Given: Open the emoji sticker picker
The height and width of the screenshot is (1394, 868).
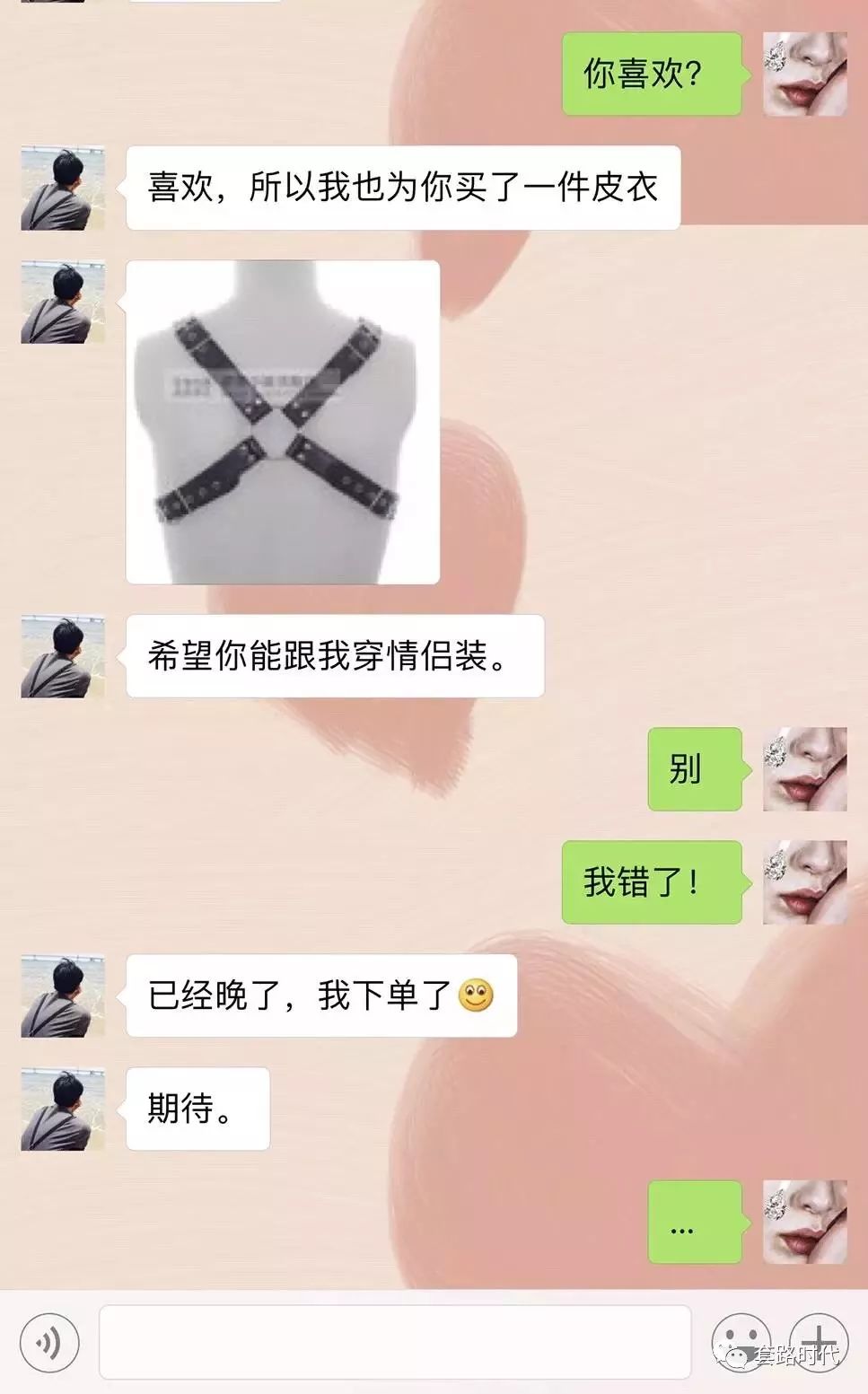Looking at the screenshot, I should 741,1341.
